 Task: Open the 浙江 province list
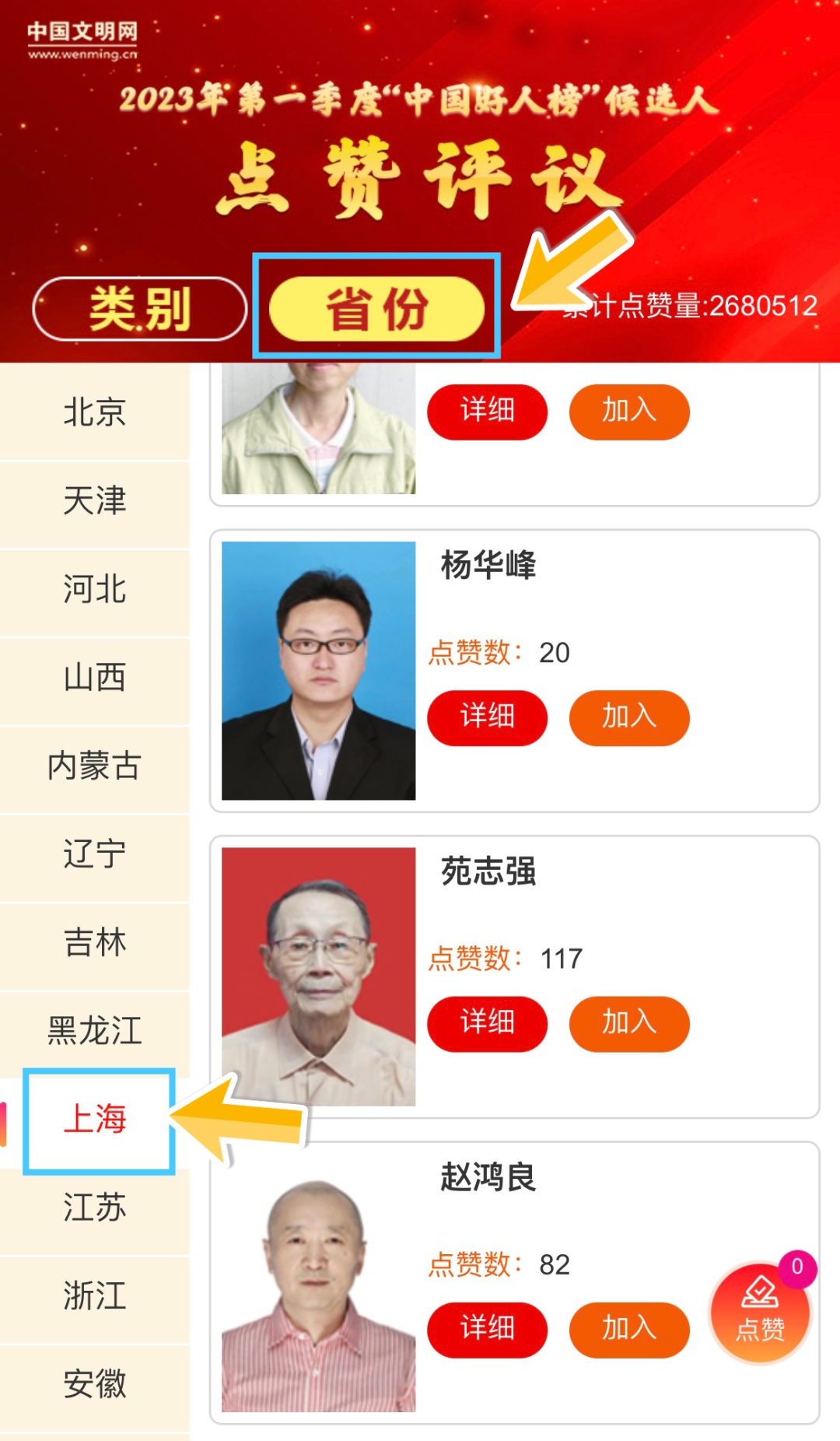tap(94, 1296)
